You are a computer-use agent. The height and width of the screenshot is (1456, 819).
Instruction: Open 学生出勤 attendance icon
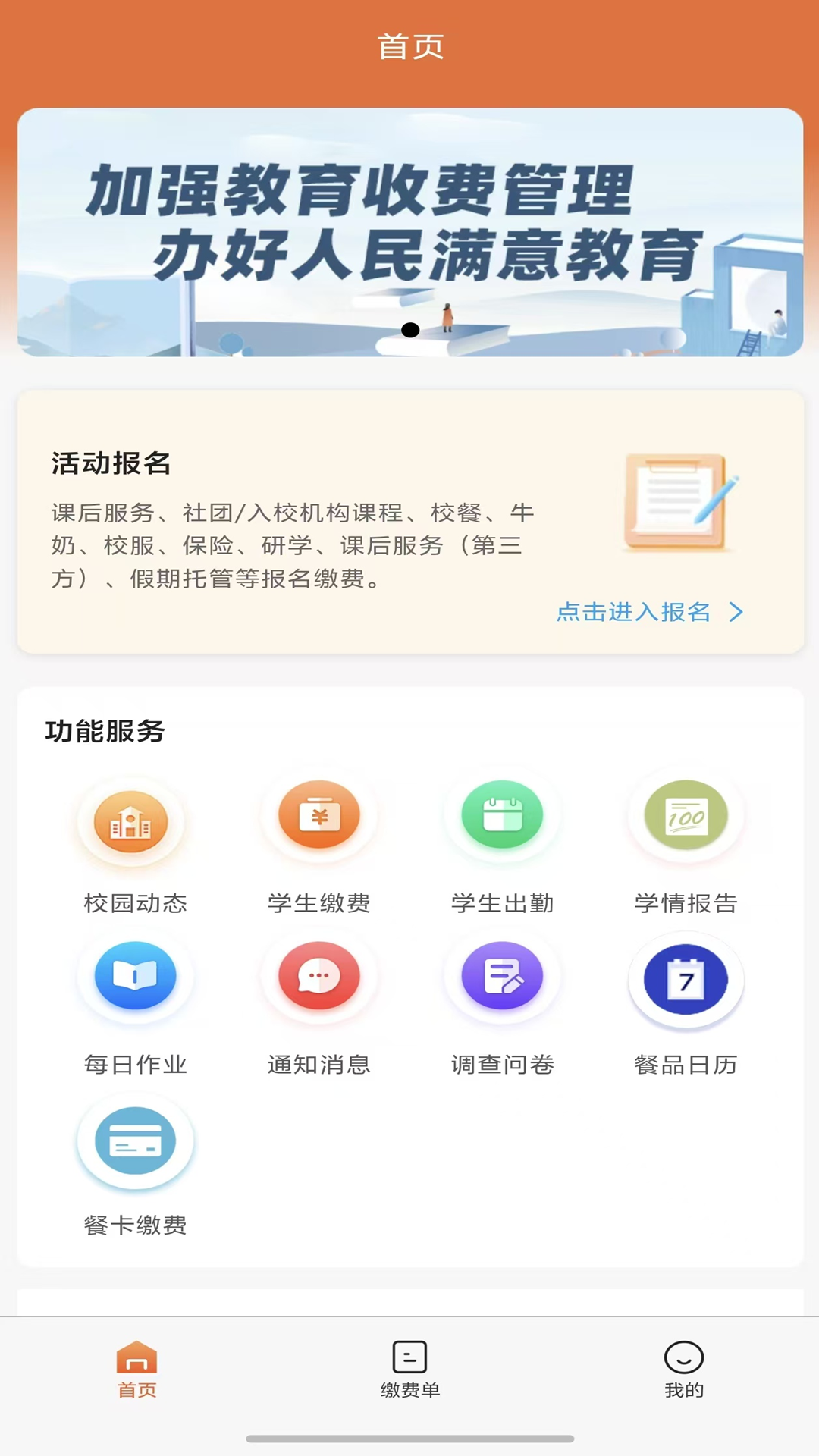click(x=502, y=815)
